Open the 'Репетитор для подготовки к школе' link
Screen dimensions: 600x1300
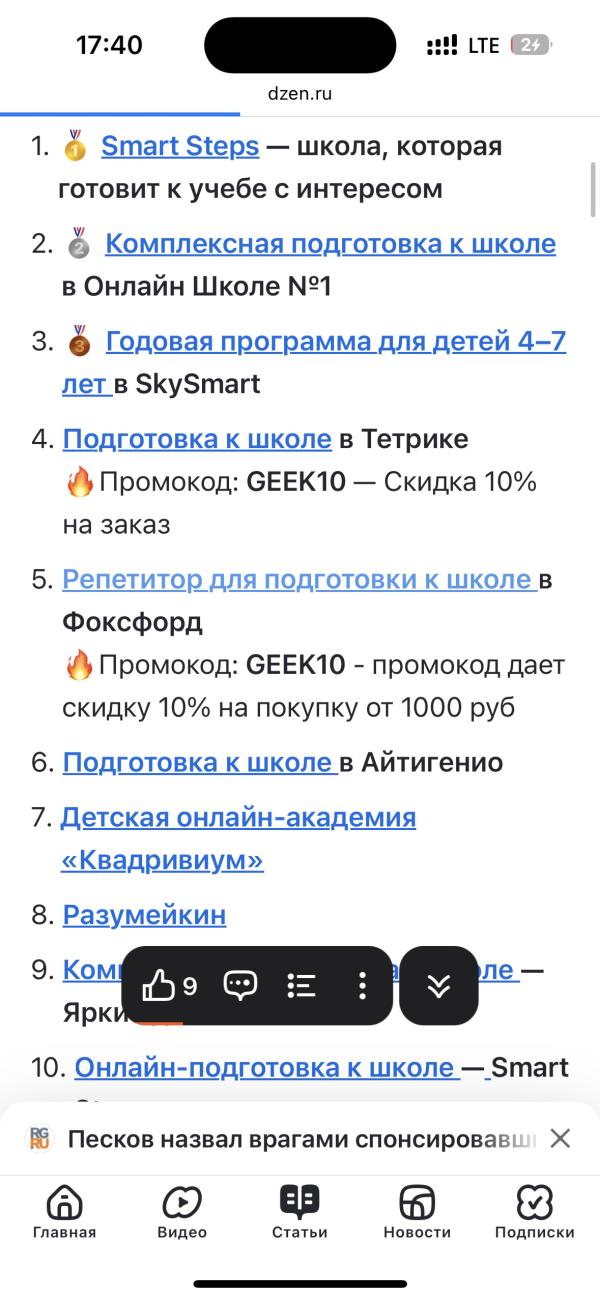click(300, 579)
